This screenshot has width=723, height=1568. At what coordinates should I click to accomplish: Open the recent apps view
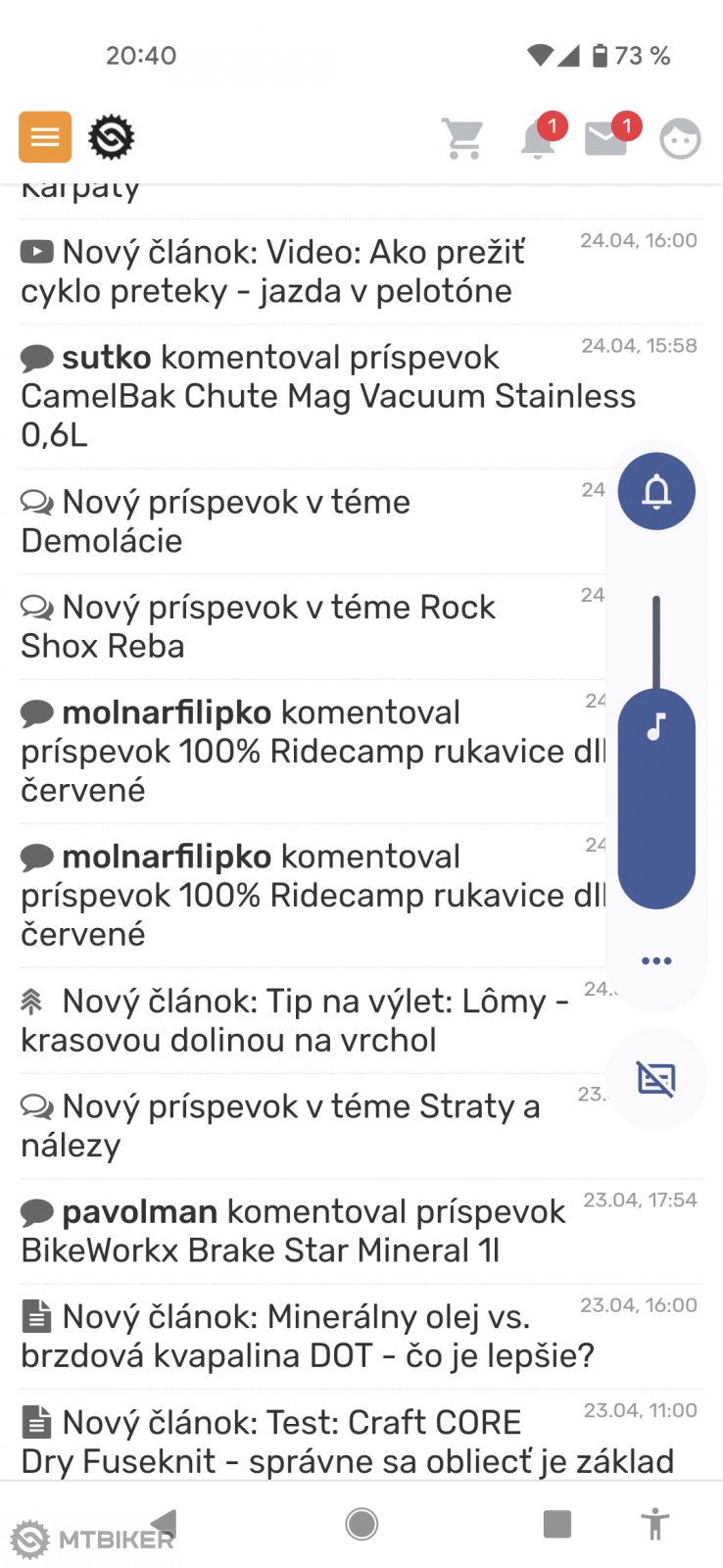pos(557,1524)
